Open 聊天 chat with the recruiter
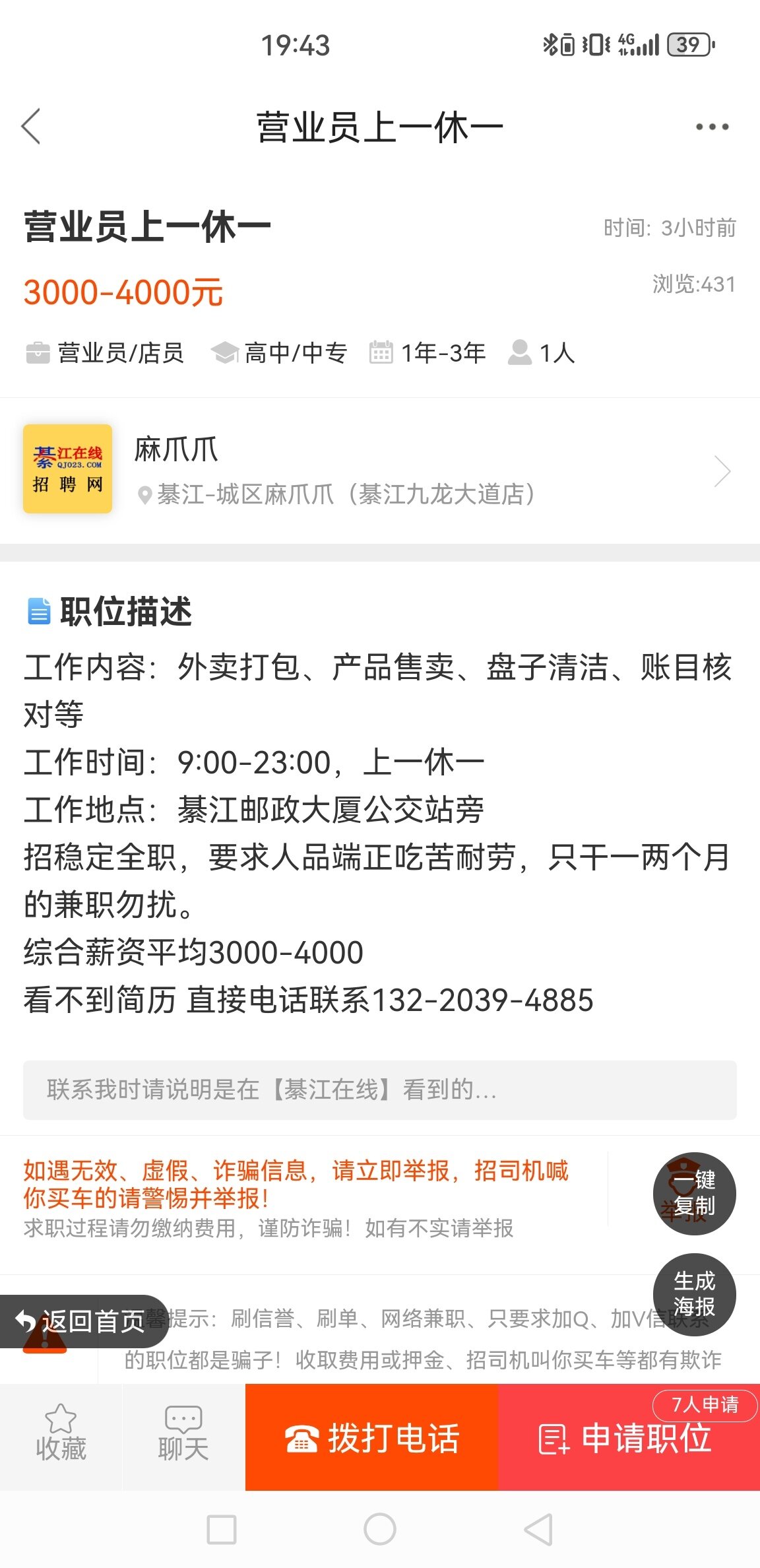The width and height of the screenshot is (760, 1568). pyautogui.click(x=183, y=1436)
